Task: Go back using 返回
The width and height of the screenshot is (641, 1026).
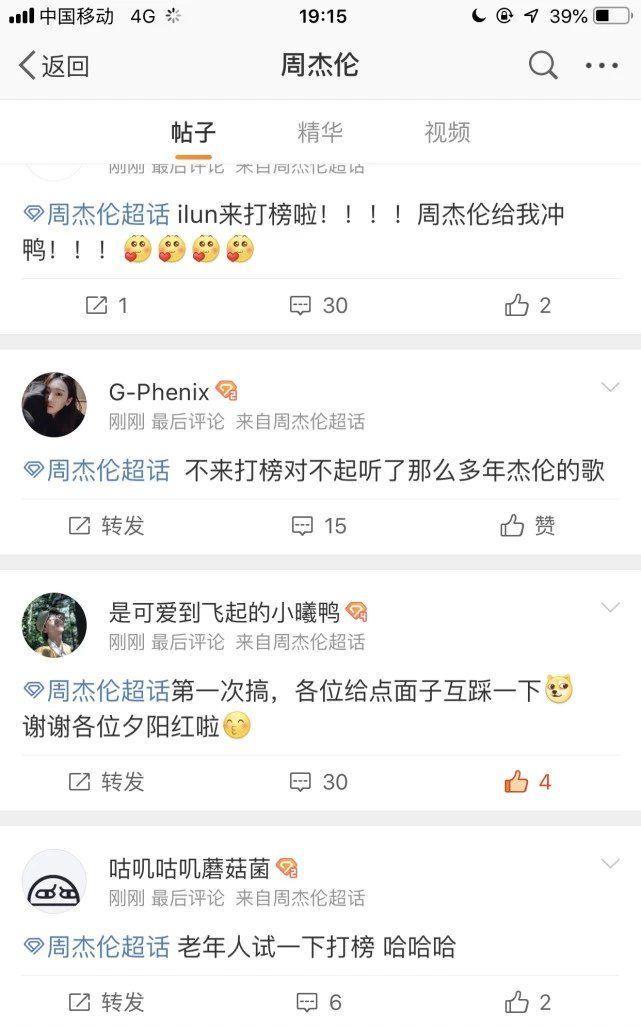Action: click(54, 67)
